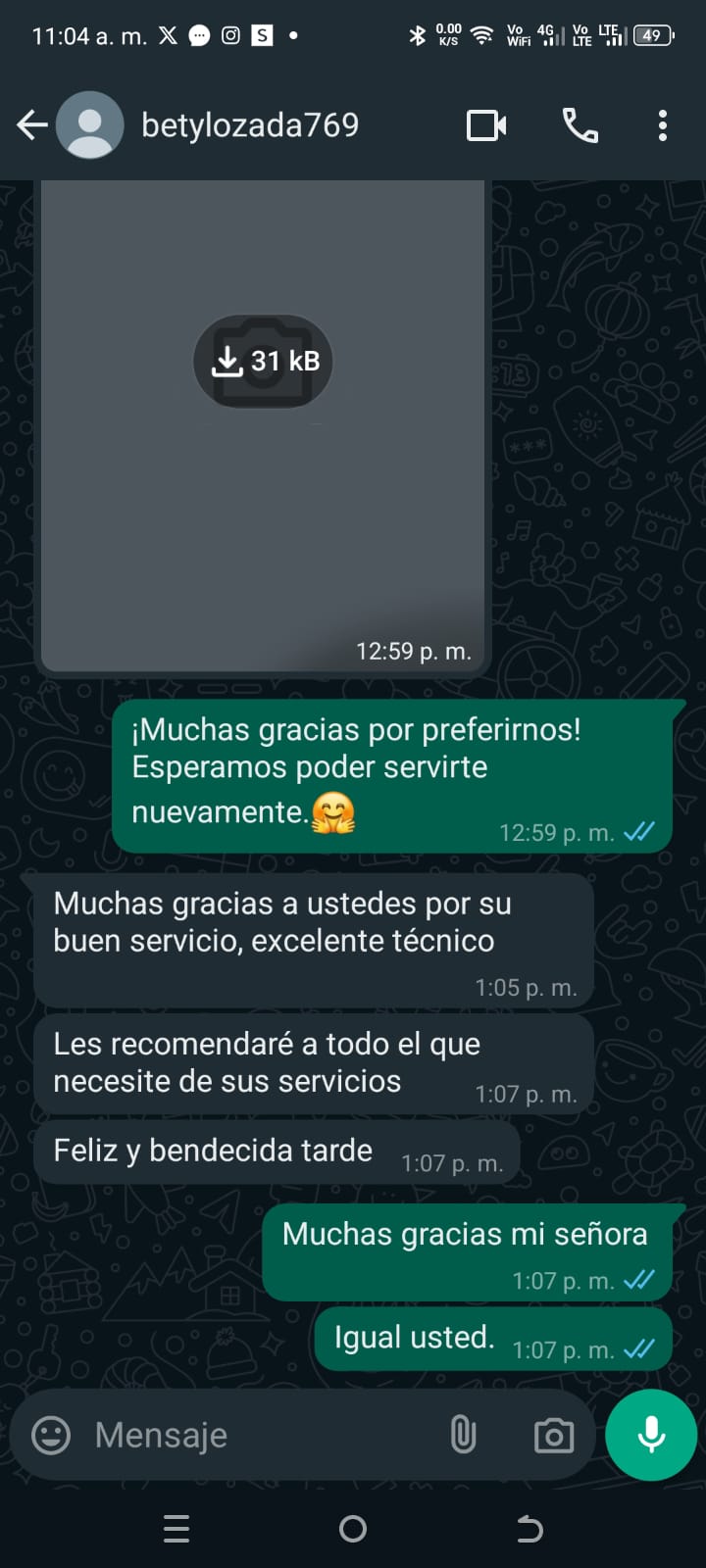
Task: Open the camera from the message bar
Action: [x=554, y=1436]
